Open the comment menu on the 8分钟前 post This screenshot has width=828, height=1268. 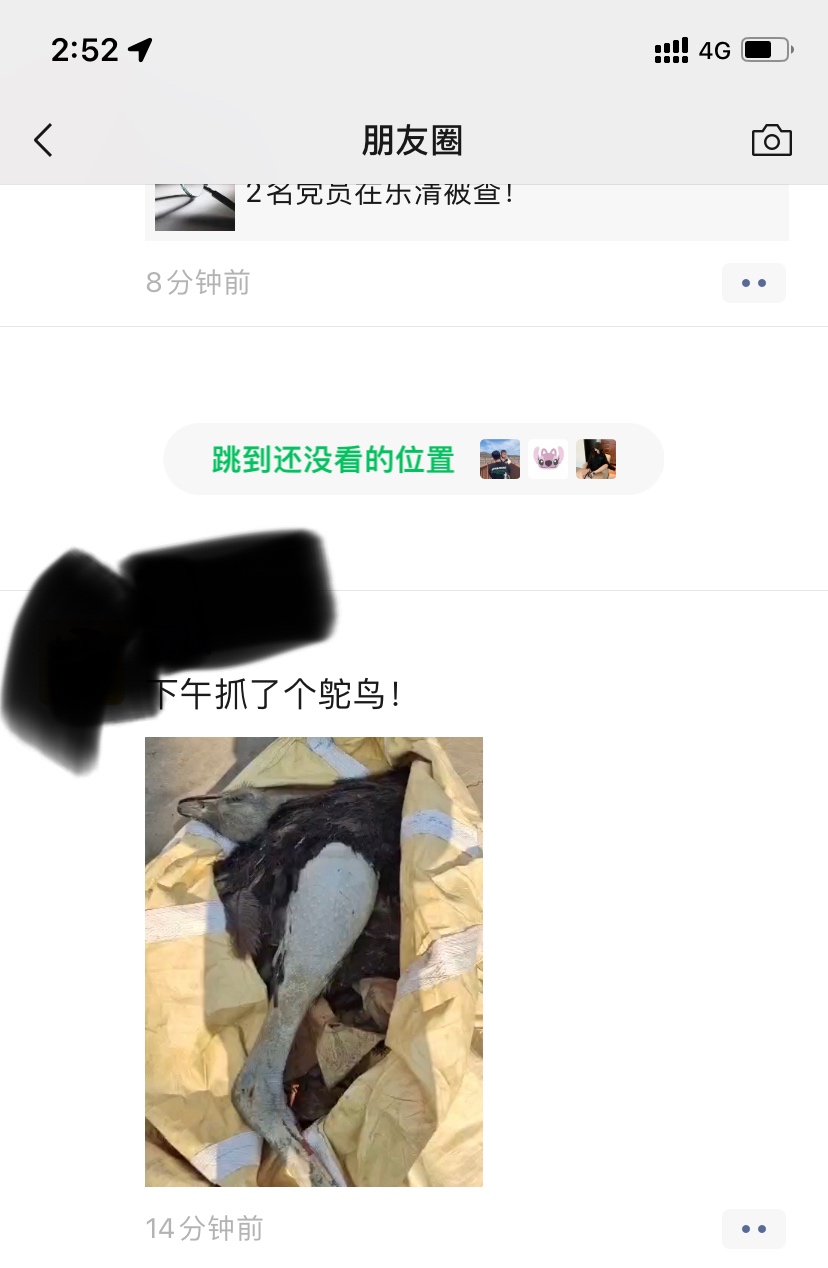pyautogui.click(x=754, y=283)
